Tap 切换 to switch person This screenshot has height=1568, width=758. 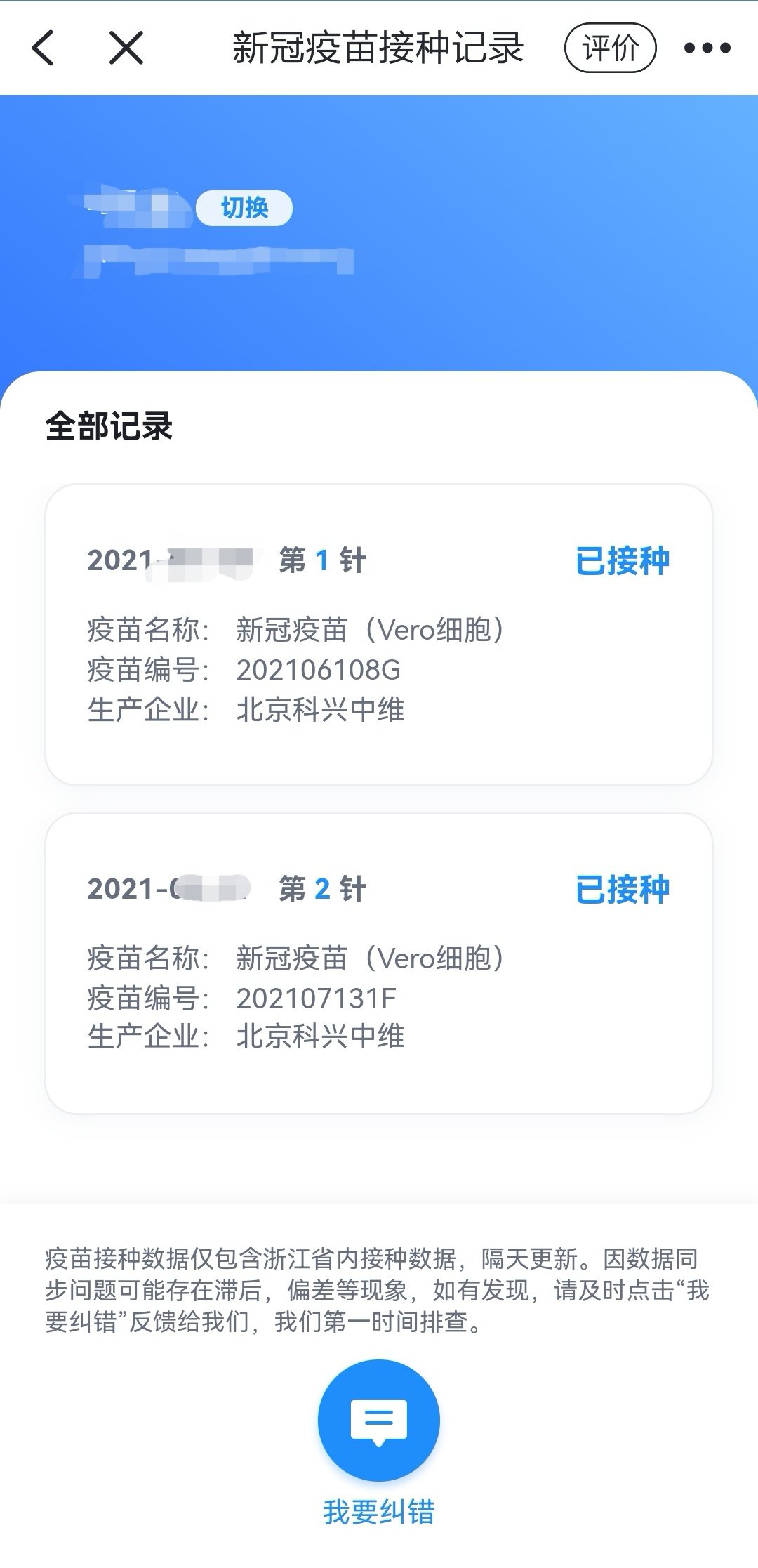244,208
